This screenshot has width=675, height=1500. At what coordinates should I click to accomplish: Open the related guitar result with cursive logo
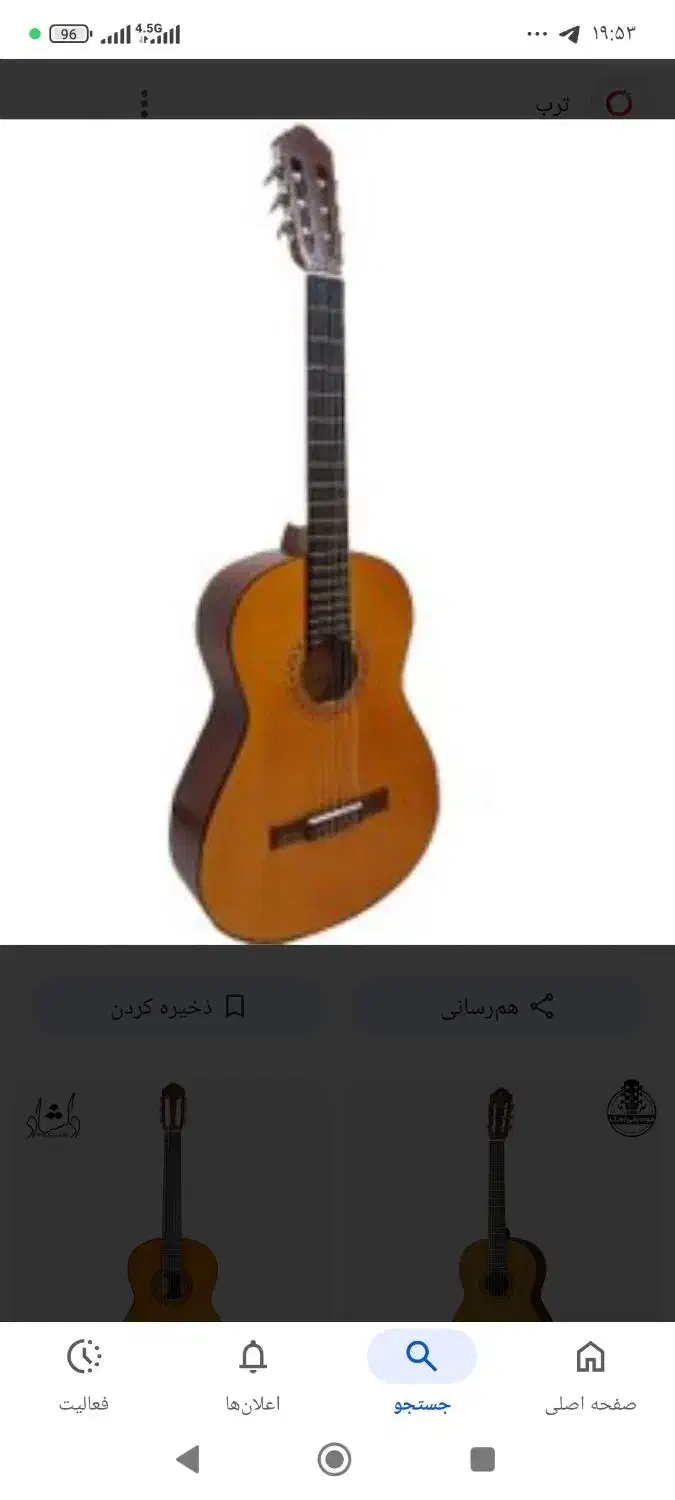coord(172,1200)
